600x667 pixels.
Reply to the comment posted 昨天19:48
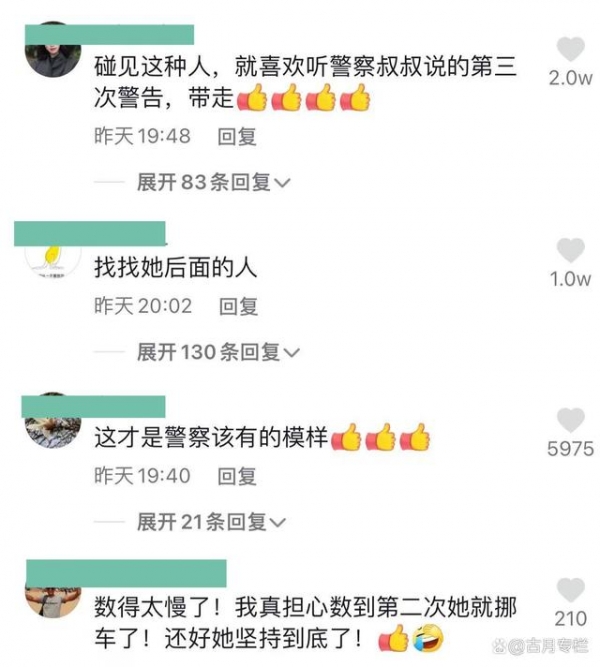(x=238, y=136)
